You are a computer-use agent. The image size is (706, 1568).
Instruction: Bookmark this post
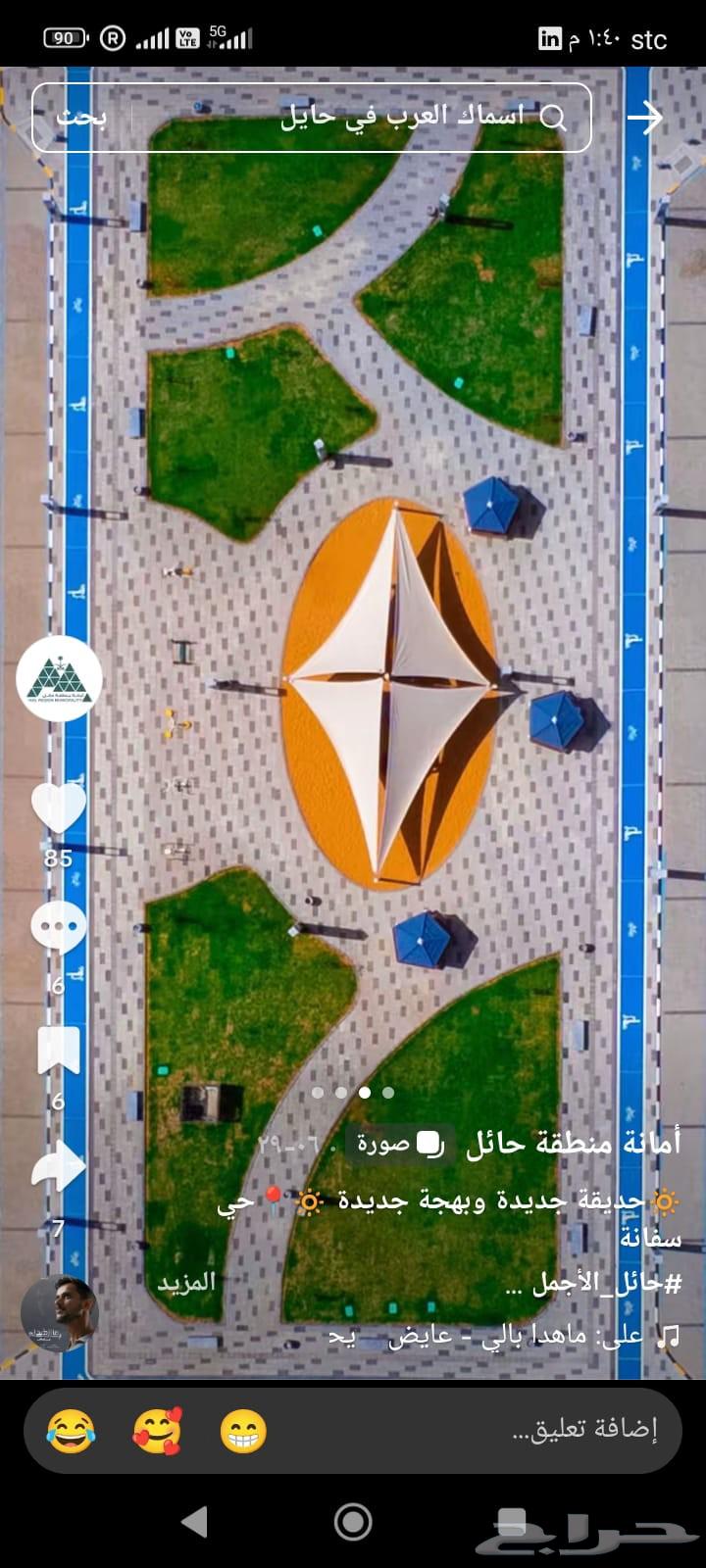coord(59,1051)
